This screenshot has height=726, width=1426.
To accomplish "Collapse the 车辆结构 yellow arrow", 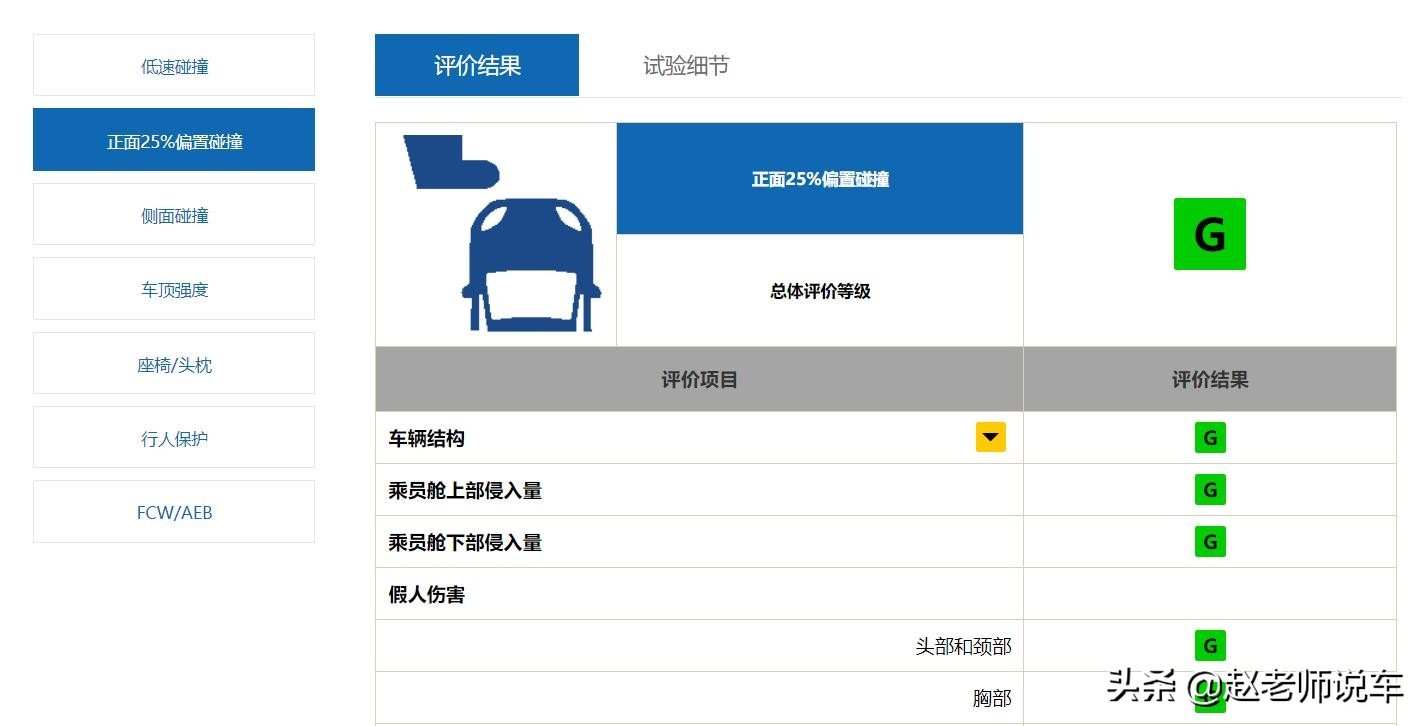I will 990,437.
